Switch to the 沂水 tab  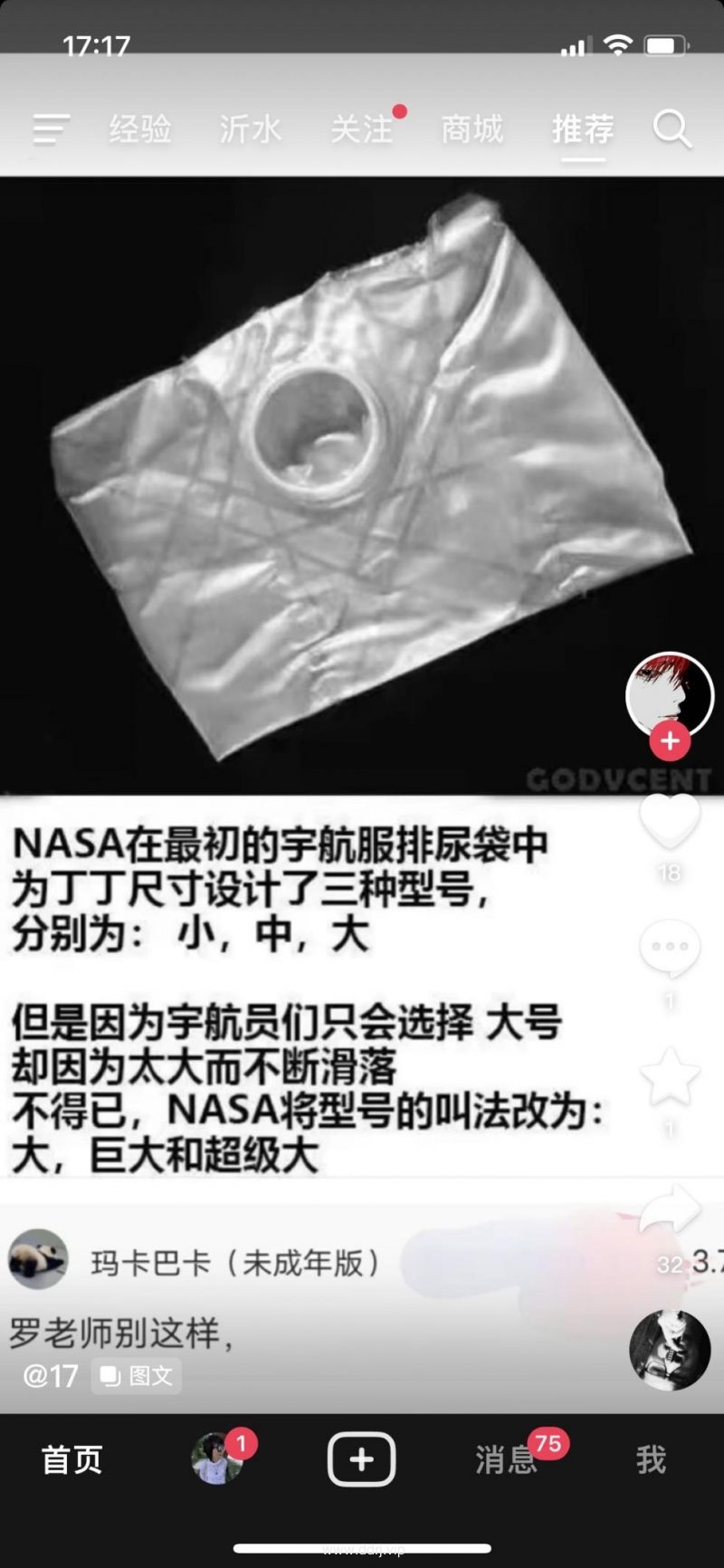pyautogui.click(x=251, y=129)
